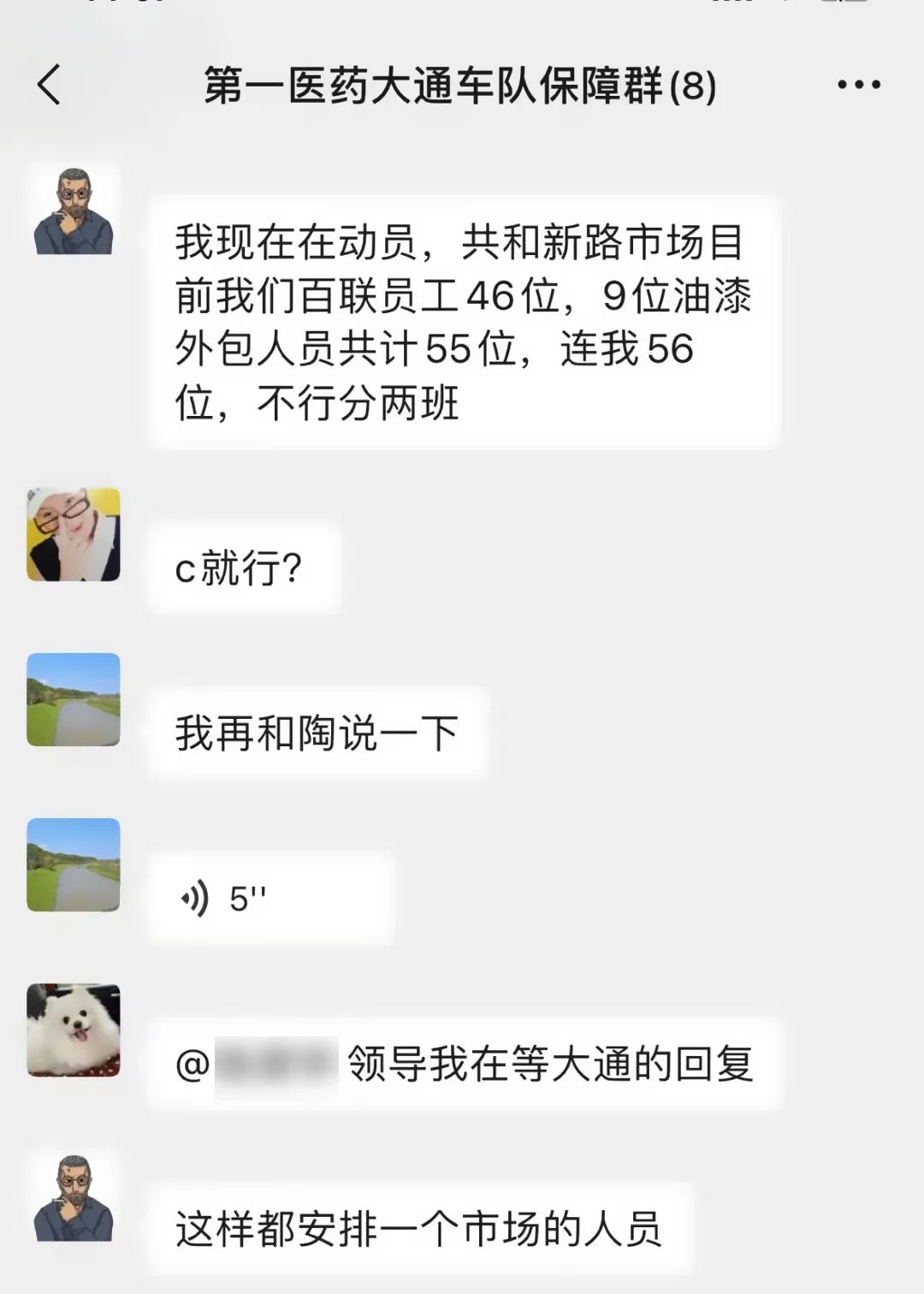The width and height of the screenshot is (924, 1294).
Task: Open the landscape avatar beside "我再和陶说一下"
Action: pos(74,699)
